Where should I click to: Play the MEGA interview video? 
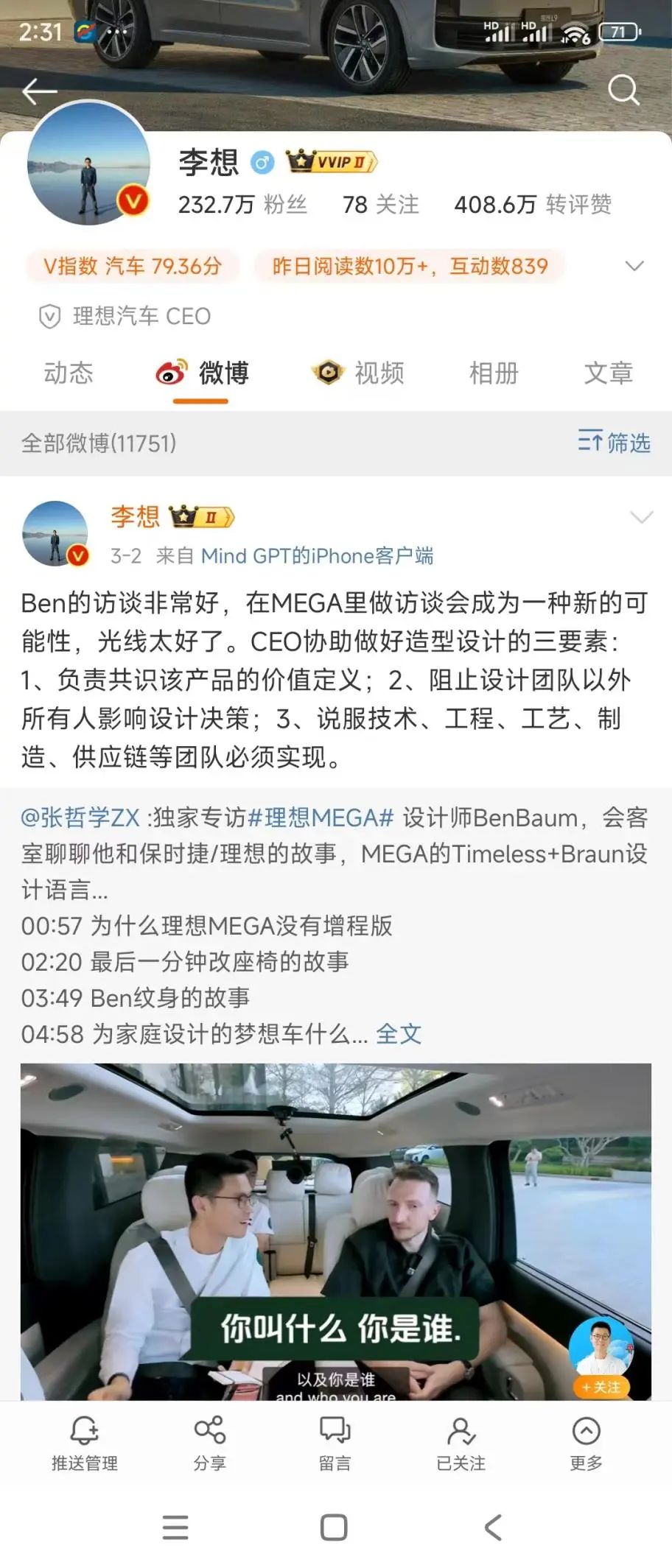click(335, 1230)
